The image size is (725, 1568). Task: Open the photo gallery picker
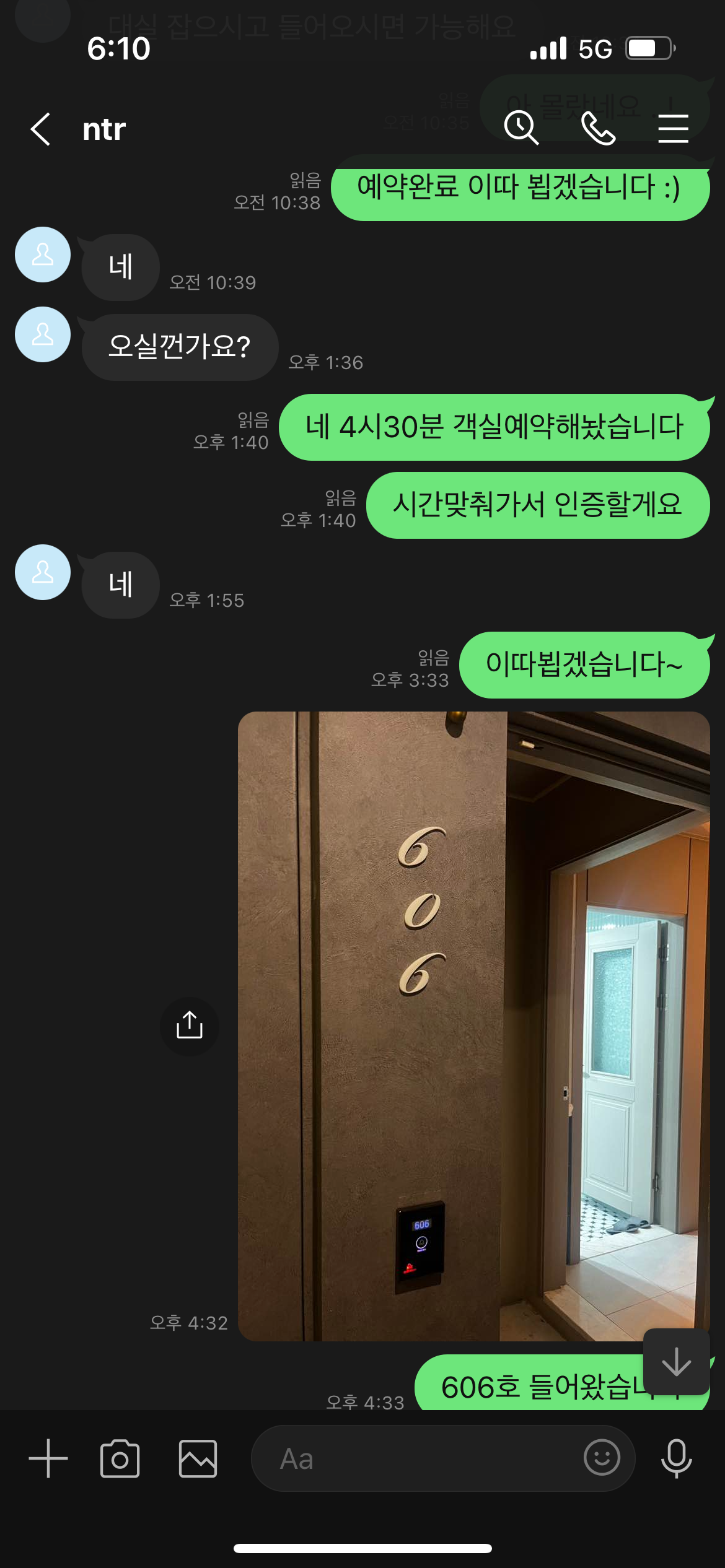198,1459
